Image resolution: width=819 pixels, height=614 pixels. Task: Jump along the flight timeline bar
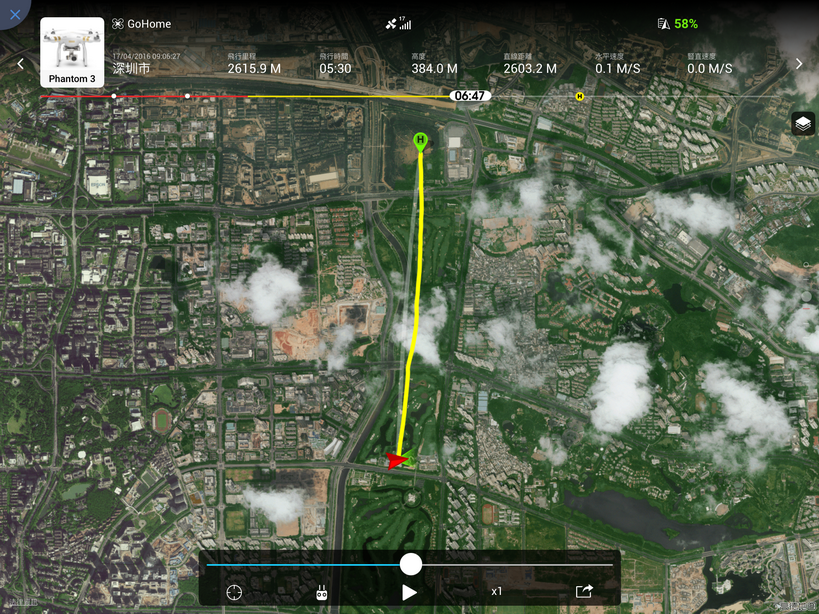coord(300,97)
